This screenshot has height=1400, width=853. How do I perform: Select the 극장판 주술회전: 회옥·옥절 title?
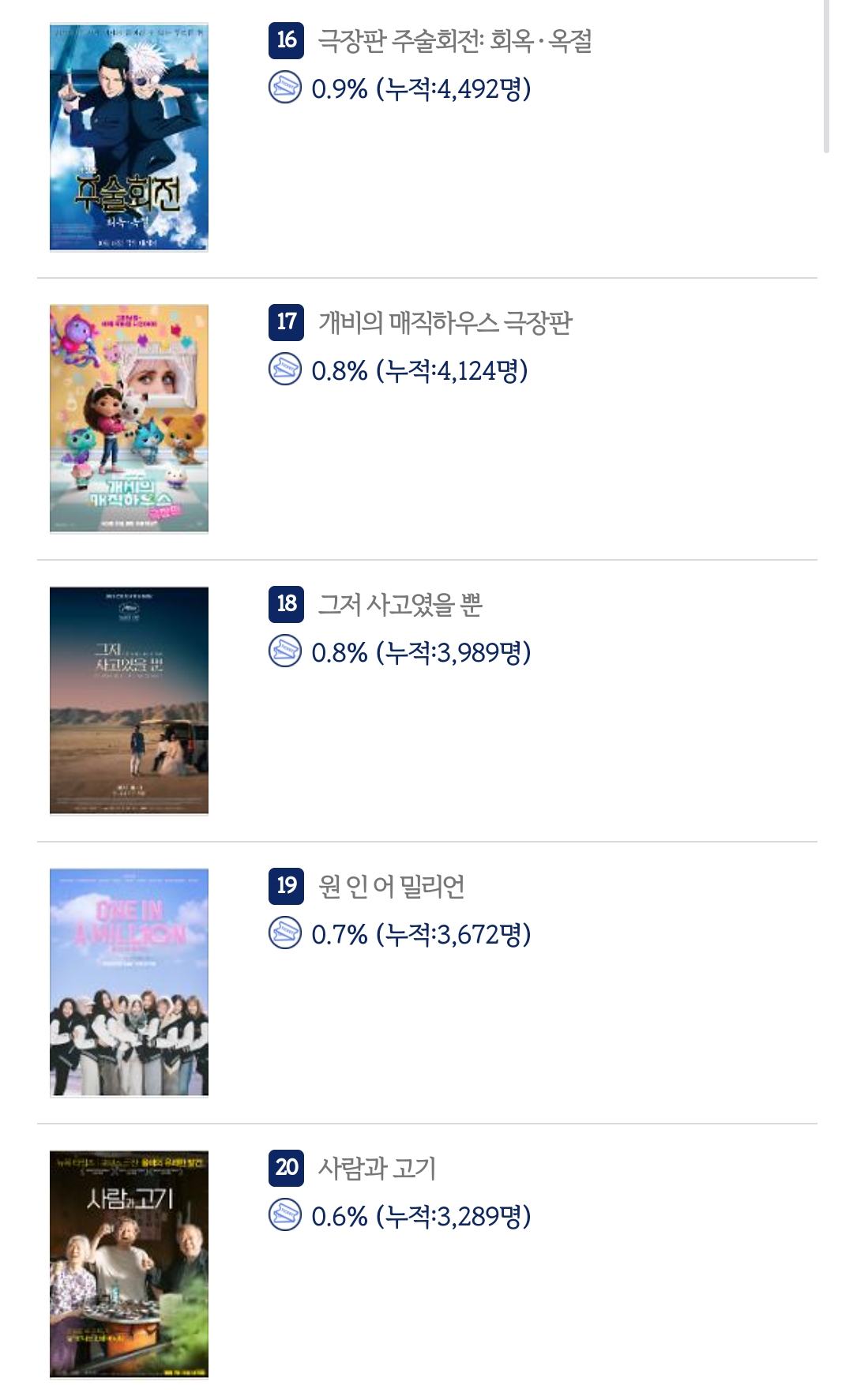[454, 39]
